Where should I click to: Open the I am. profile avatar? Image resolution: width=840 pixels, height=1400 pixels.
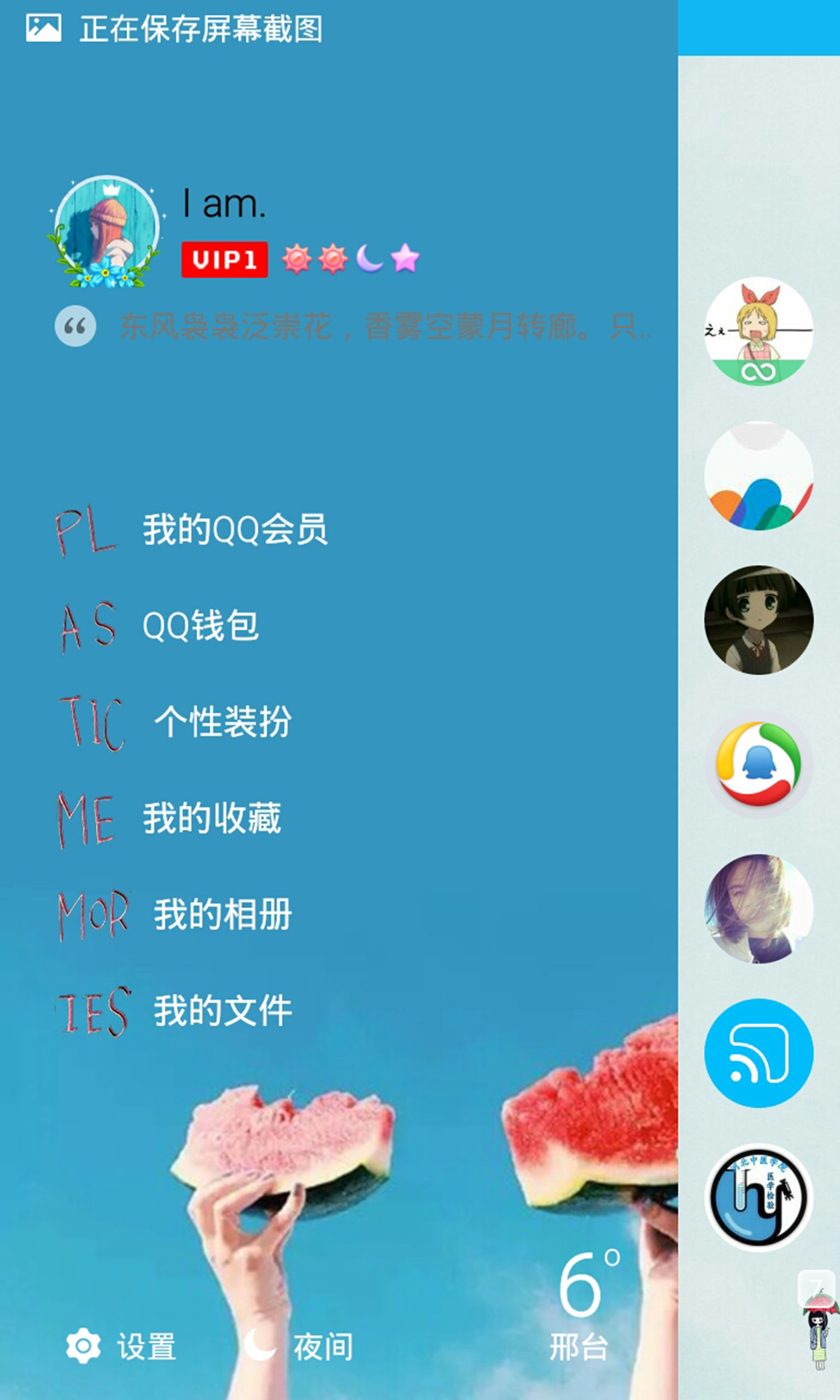click(x=107, y=230)
